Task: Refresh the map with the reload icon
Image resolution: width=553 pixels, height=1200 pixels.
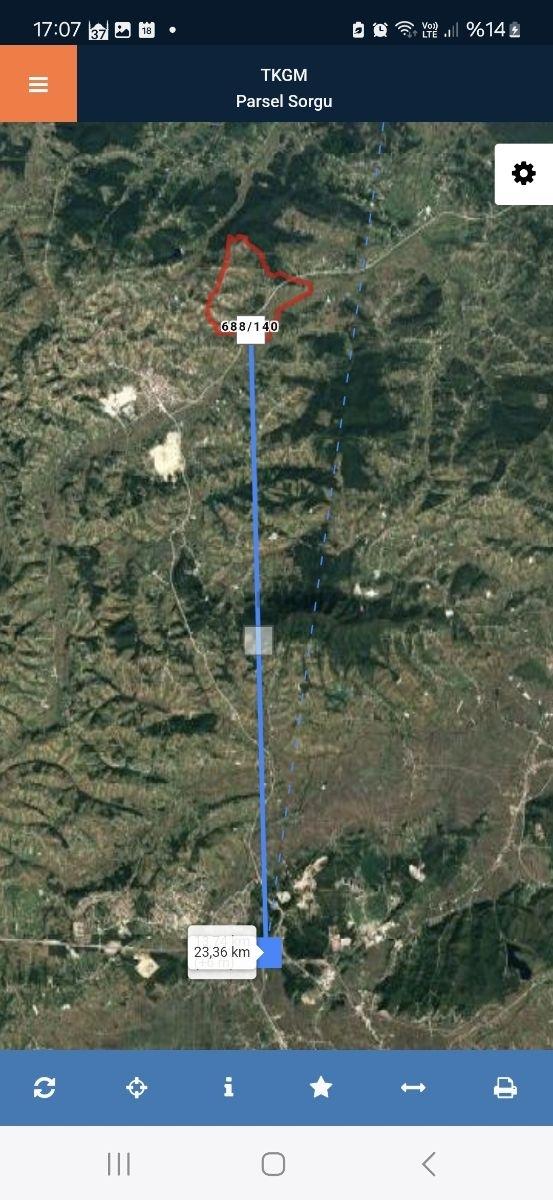Action: (x=45, y=1087)
